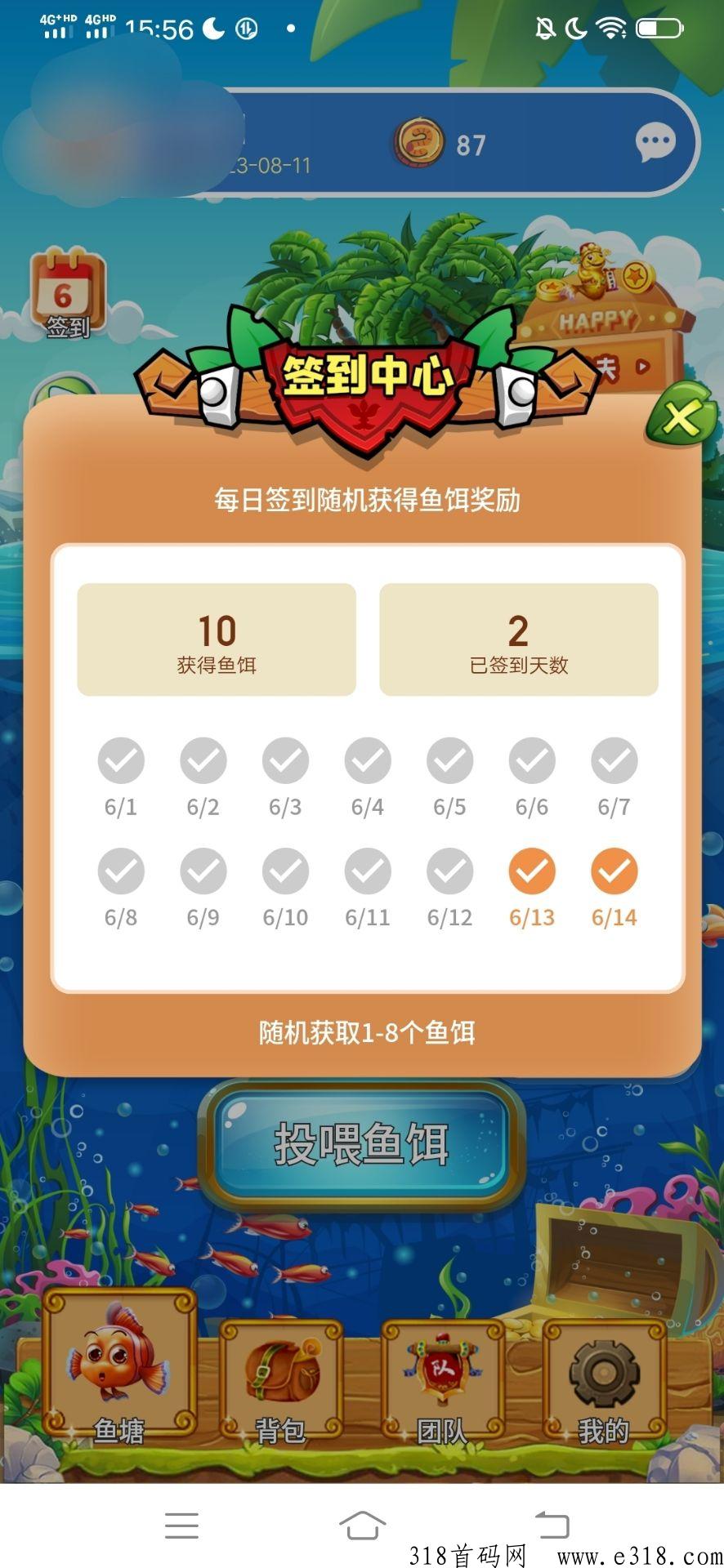
Task: Tap the 投喂鱼饵 button
Action: click(x=361, y=1144)
